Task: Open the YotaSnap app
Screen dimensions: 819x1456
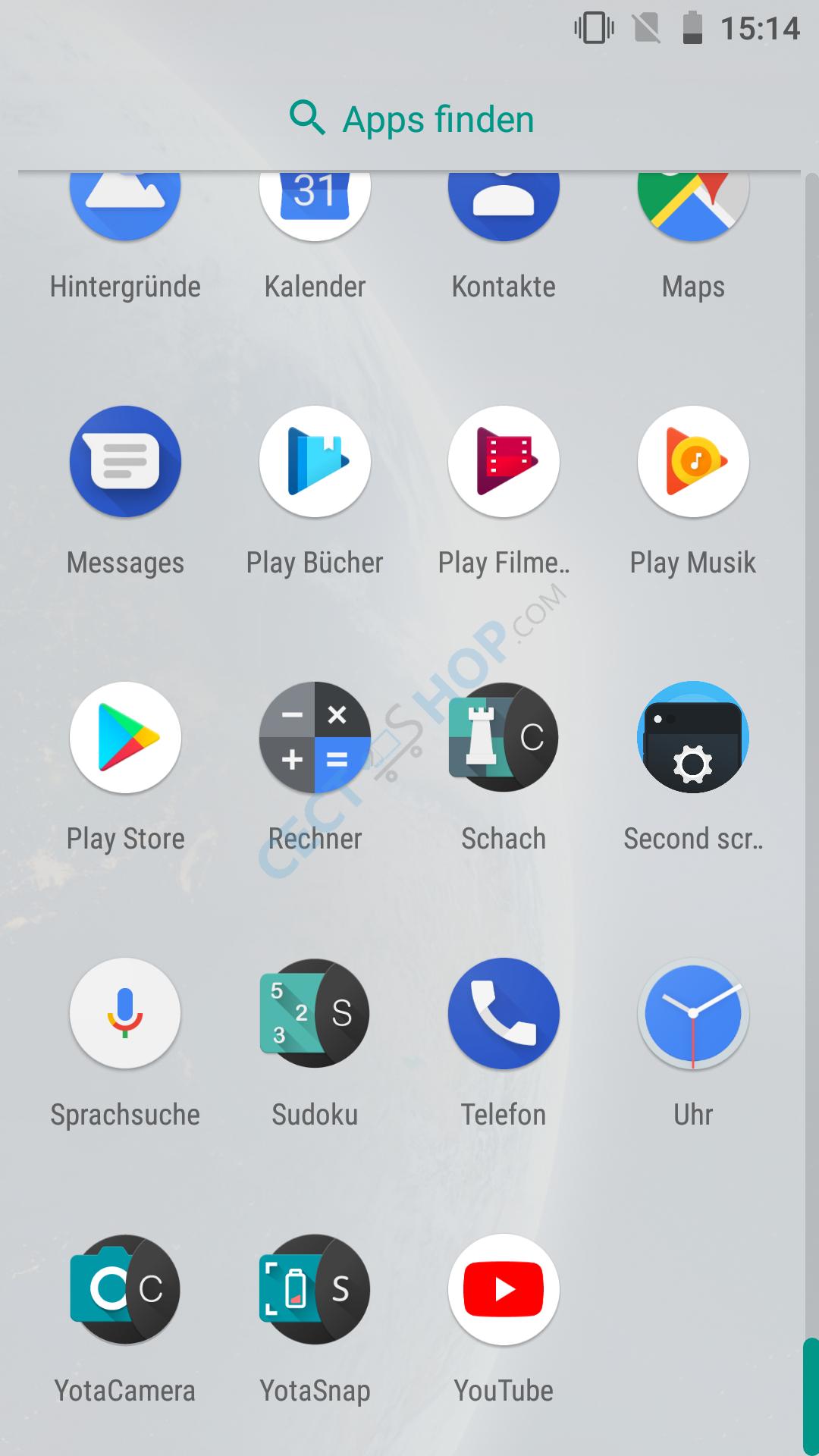Action: coord(315,1290)
